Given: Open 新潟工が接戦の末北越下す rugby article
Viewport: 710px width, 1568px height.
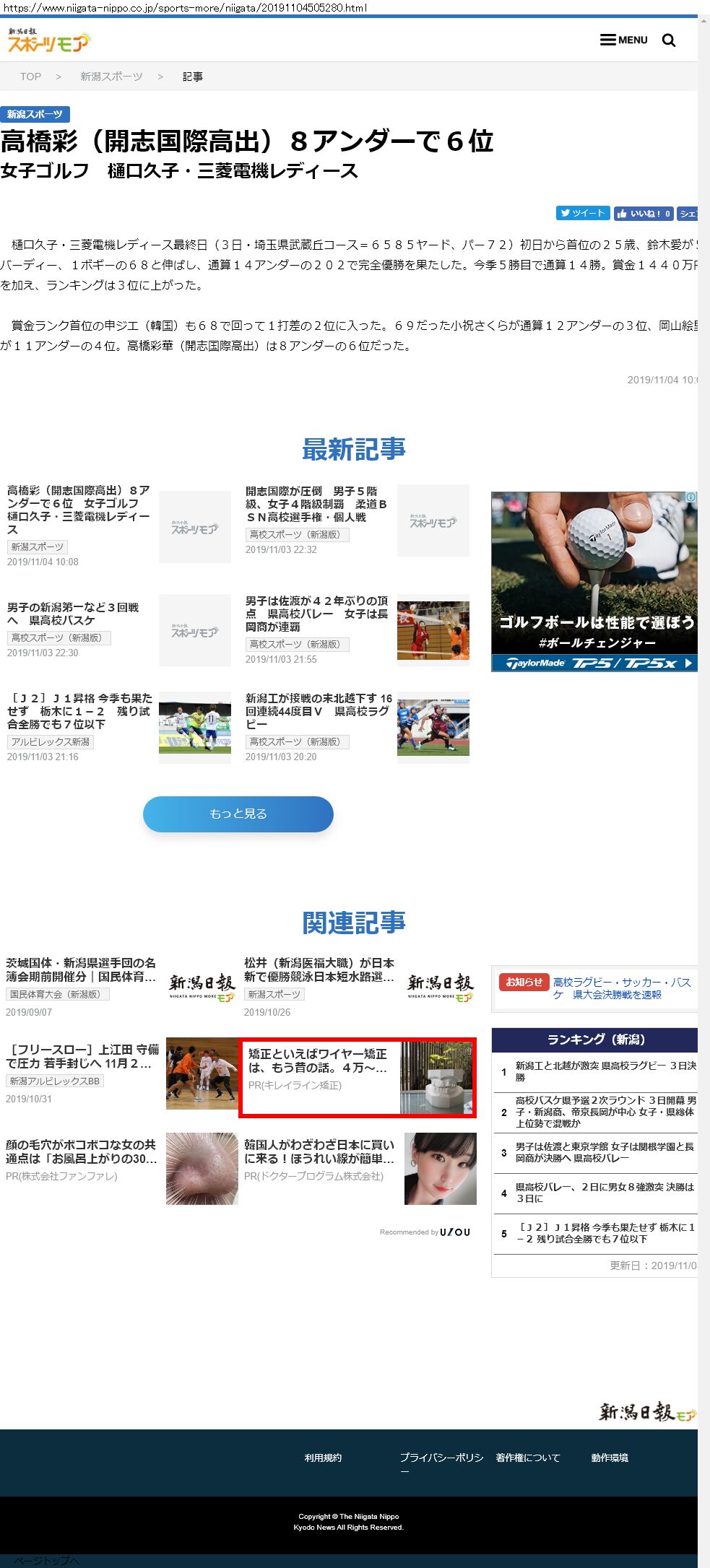Looking at the screenshot, I should click(318, 710).
